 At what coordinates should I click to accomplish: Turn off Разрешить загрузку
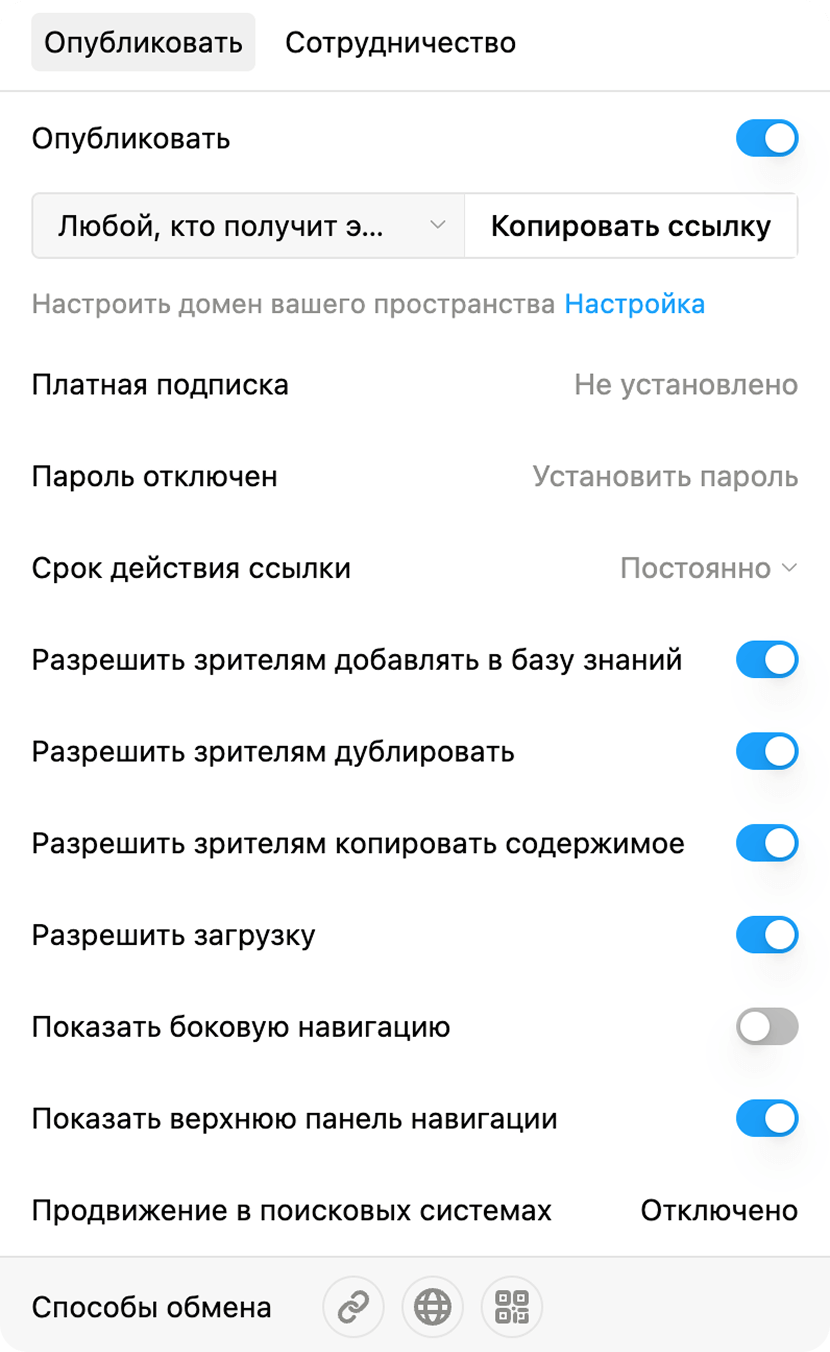coord(767,936)
